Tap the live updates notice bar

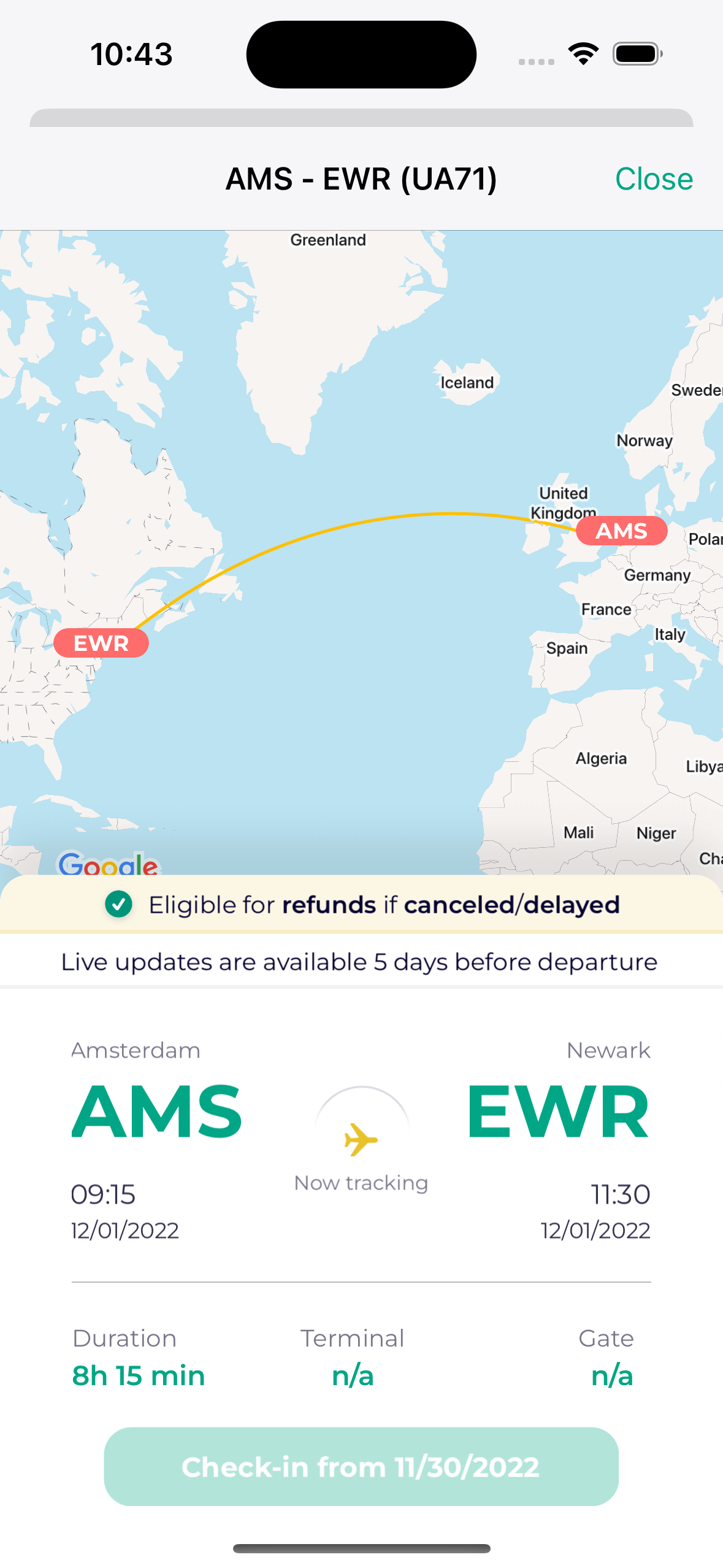[x=361, y=961]
